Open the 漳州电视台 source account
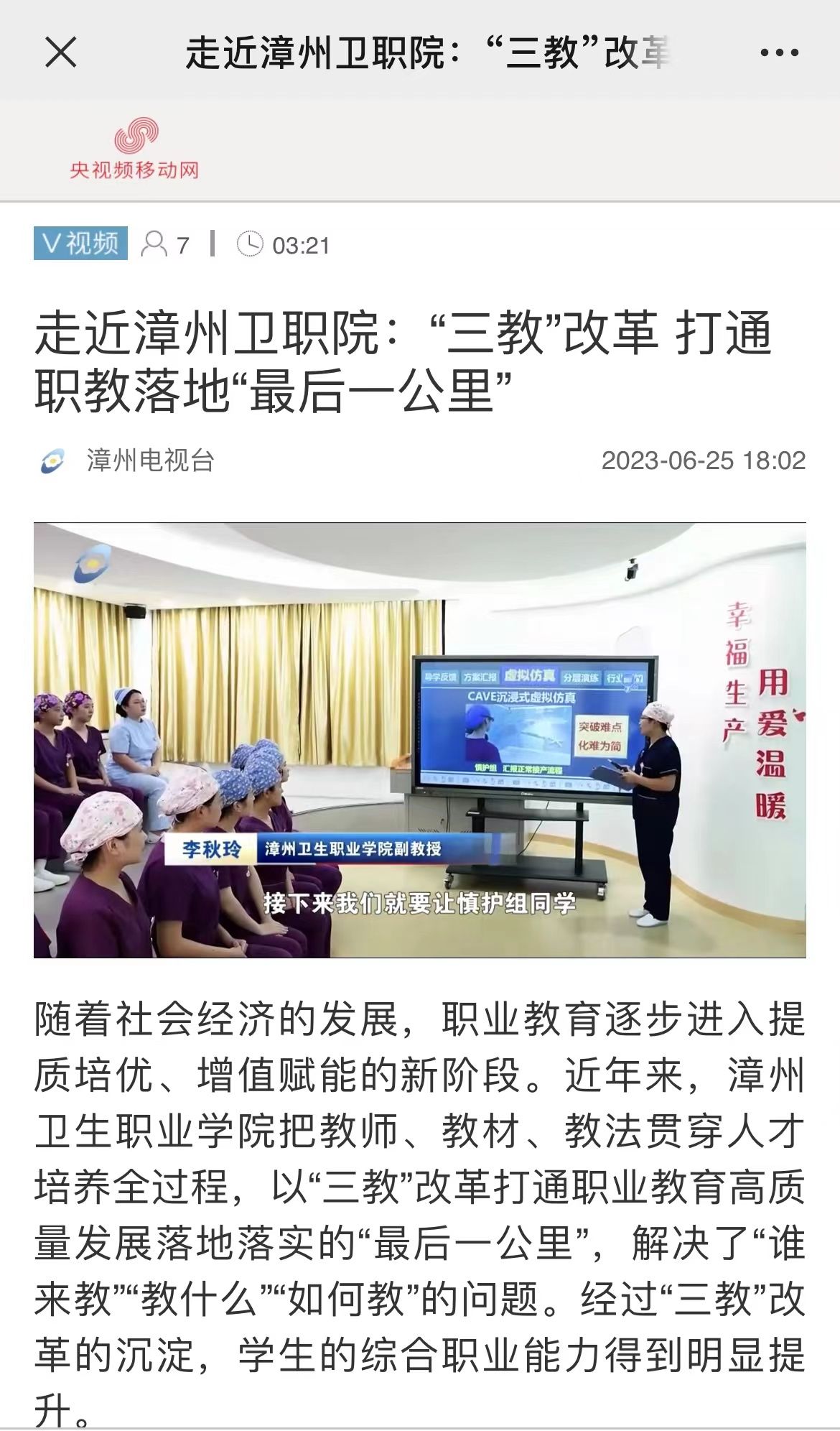Image resolution: width=840 pixels, height=1431 pixels. 149,460
